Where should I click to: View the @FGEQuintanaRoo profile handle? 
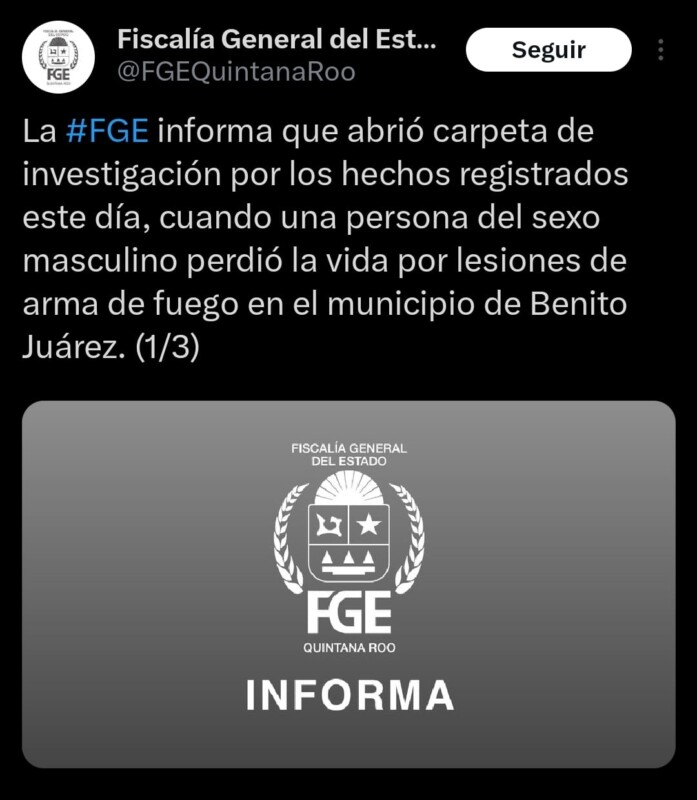(x=236, y=73)
